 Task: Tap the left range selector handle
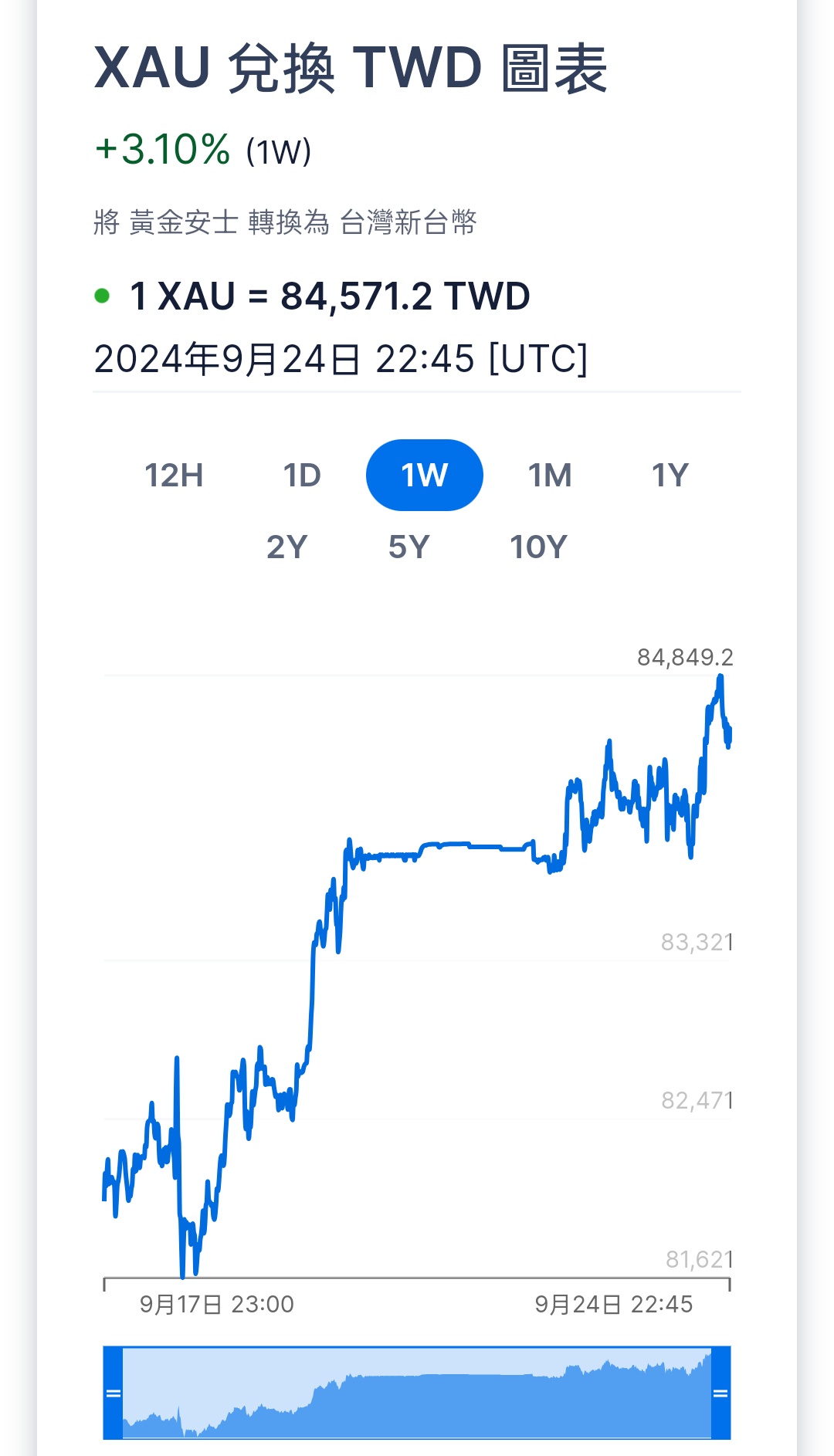click(x=113, y=1393)
